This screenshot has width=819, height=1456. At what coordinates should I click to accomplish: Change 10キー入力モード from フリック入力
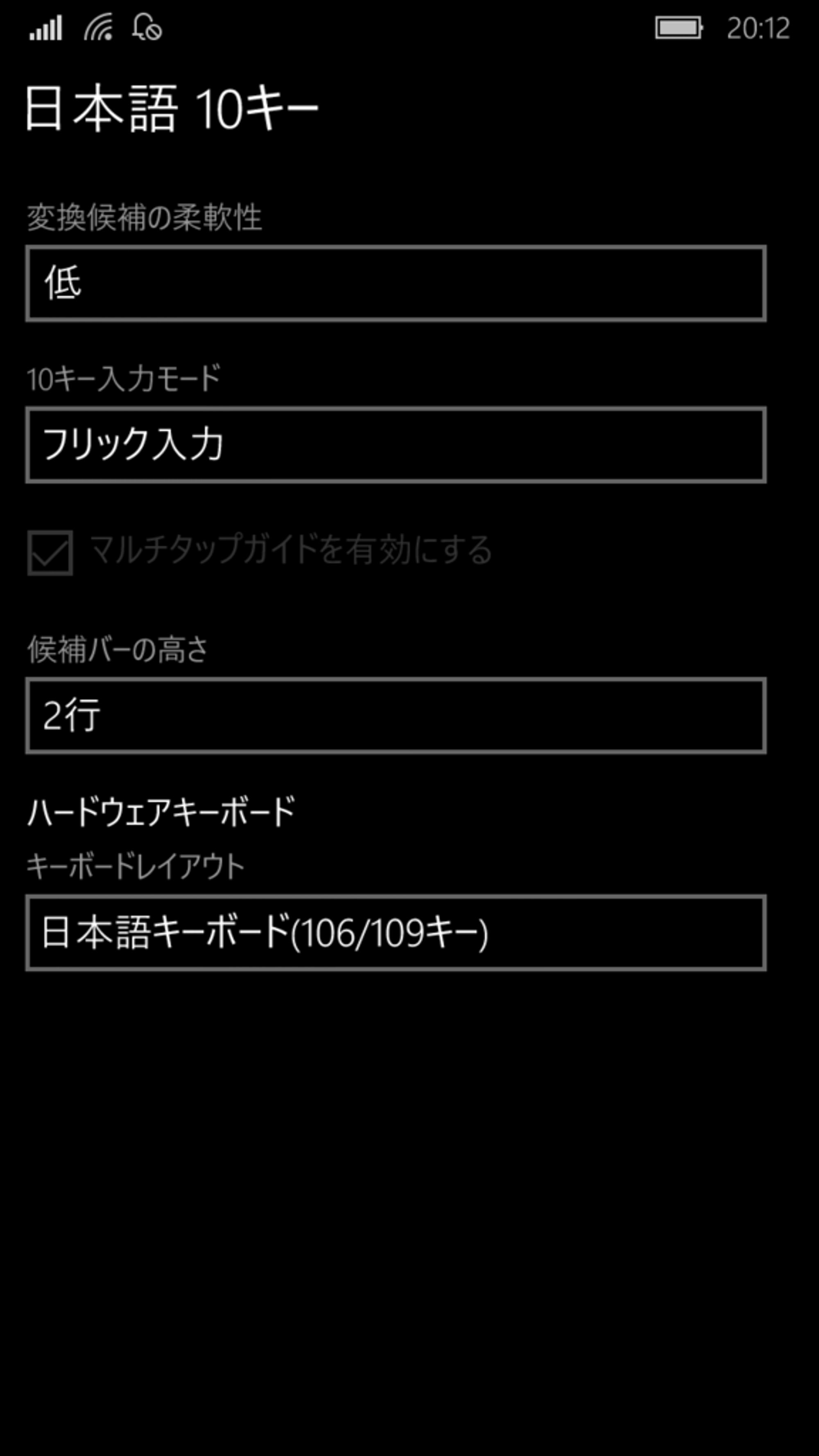396,445
